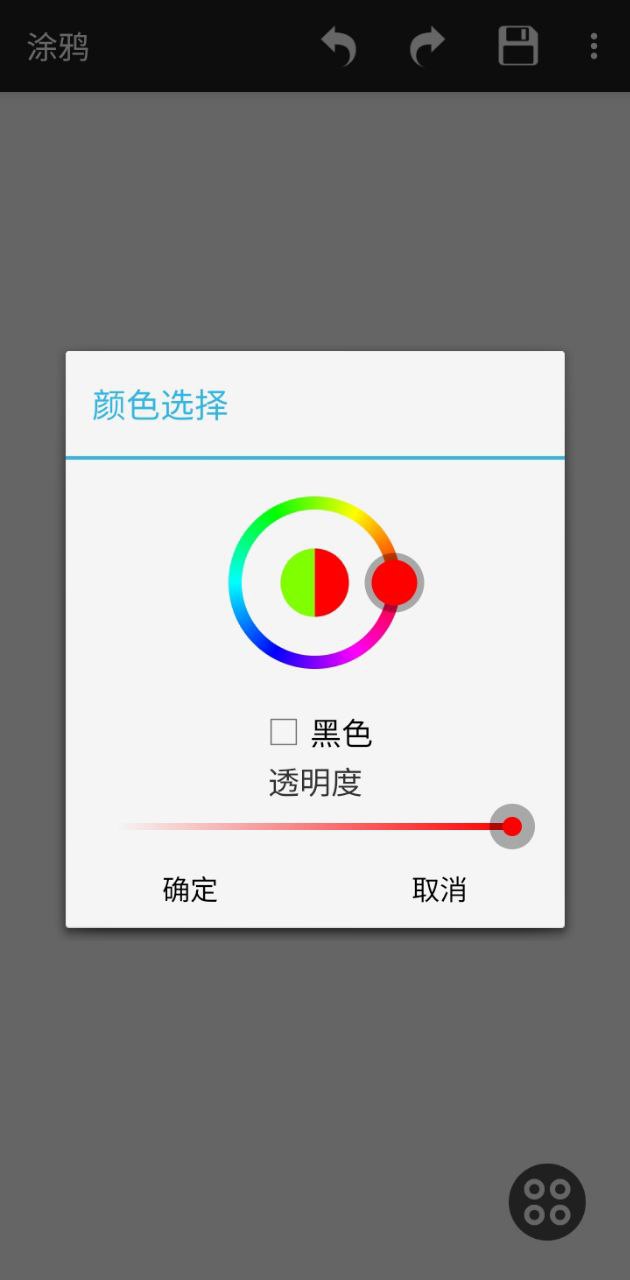Tap the red handle on color wheel
The height and width of the screenshot is (1280, 630).
coord(394,582)
